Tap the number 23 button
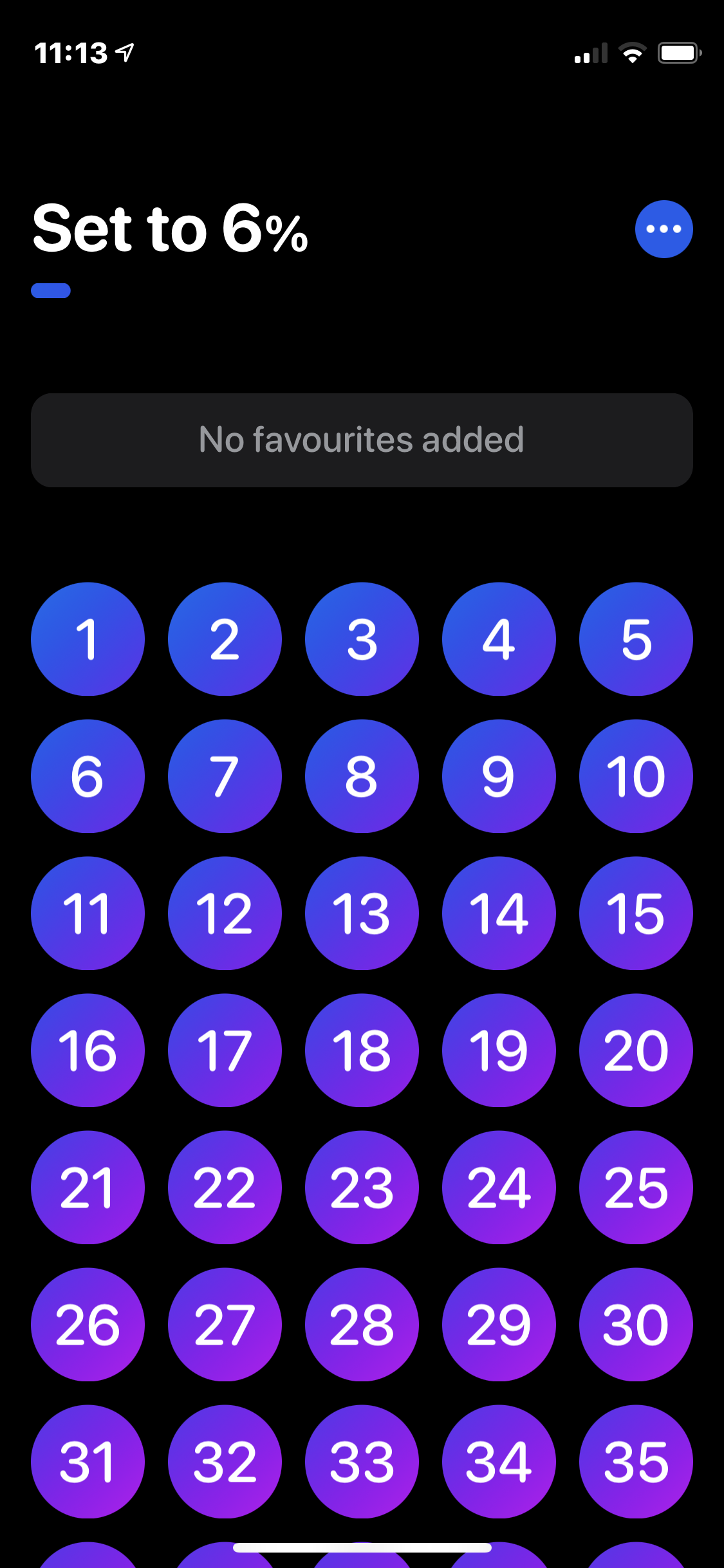 coord(362,1188)
